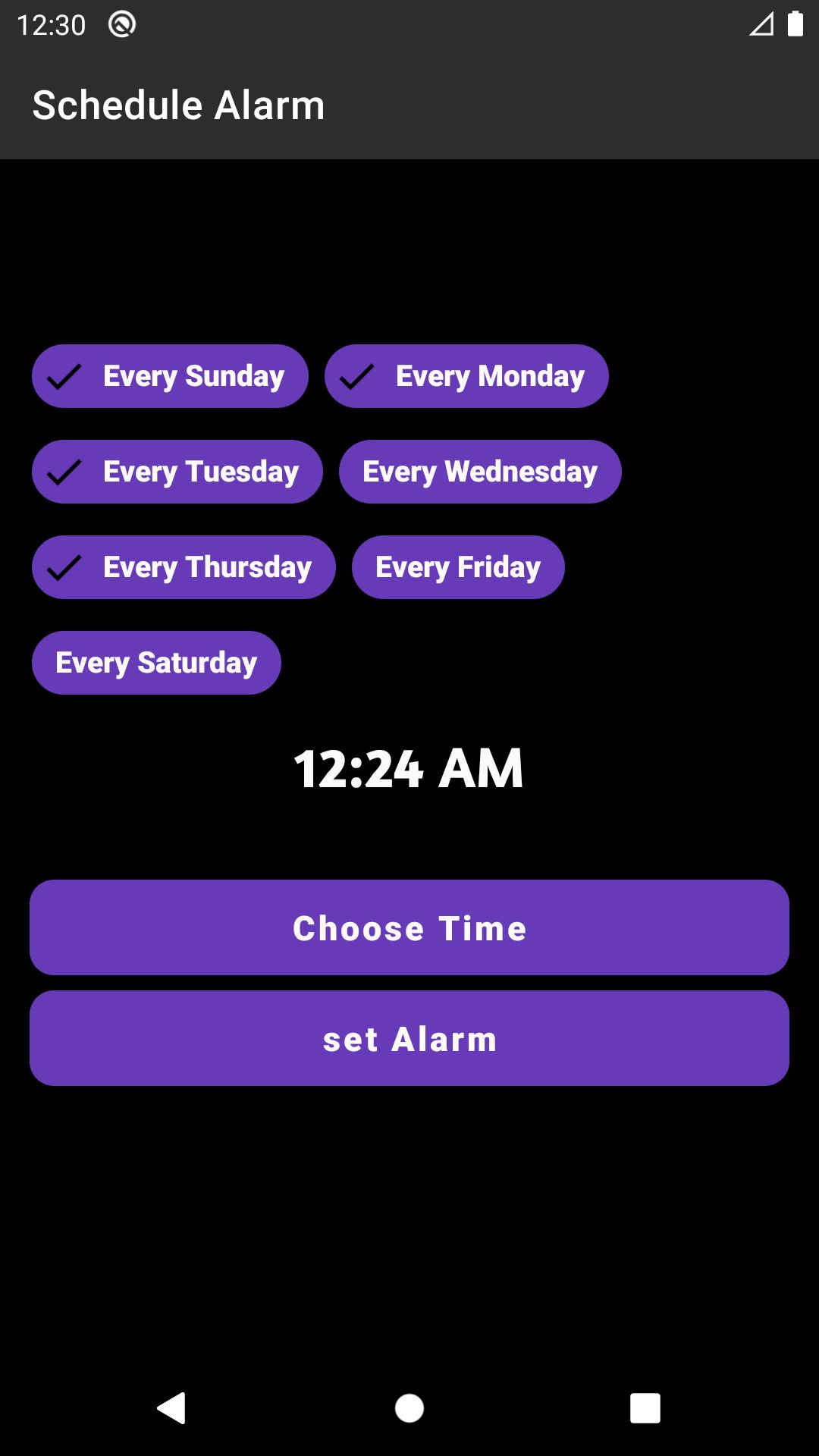819x1456 pixels.
Task: Deselect the Every Thursday chip
Action: (184, 567)
